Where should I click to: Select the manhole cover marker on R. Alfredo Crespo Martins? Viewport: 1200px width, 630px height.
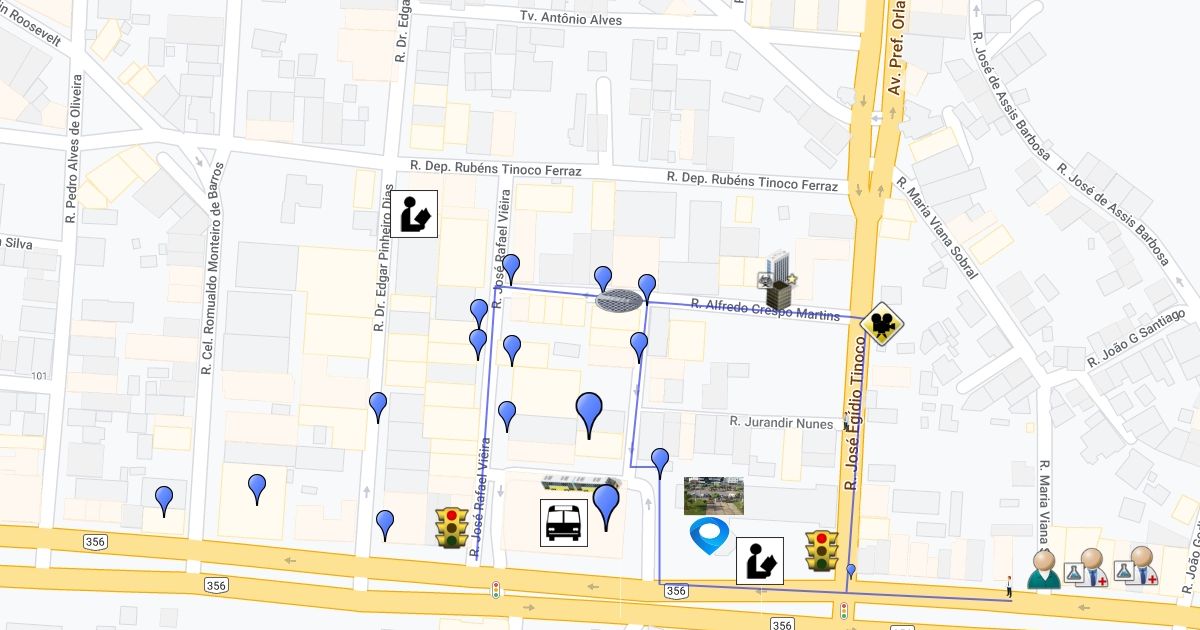coord(619,299)
